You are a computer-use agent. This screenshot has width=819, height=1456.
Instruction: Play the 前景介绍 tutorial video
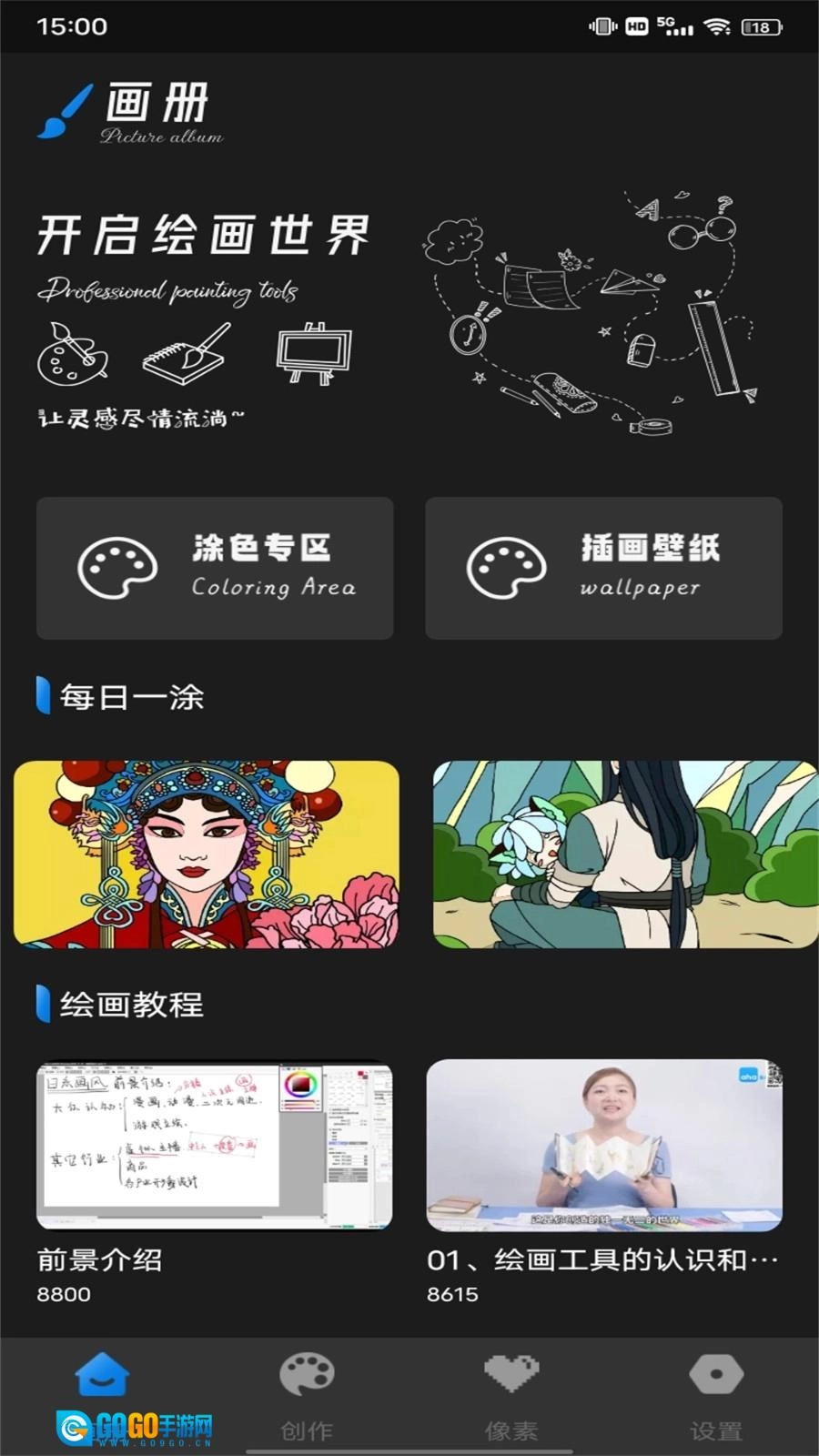click(x=215, y=1146)
